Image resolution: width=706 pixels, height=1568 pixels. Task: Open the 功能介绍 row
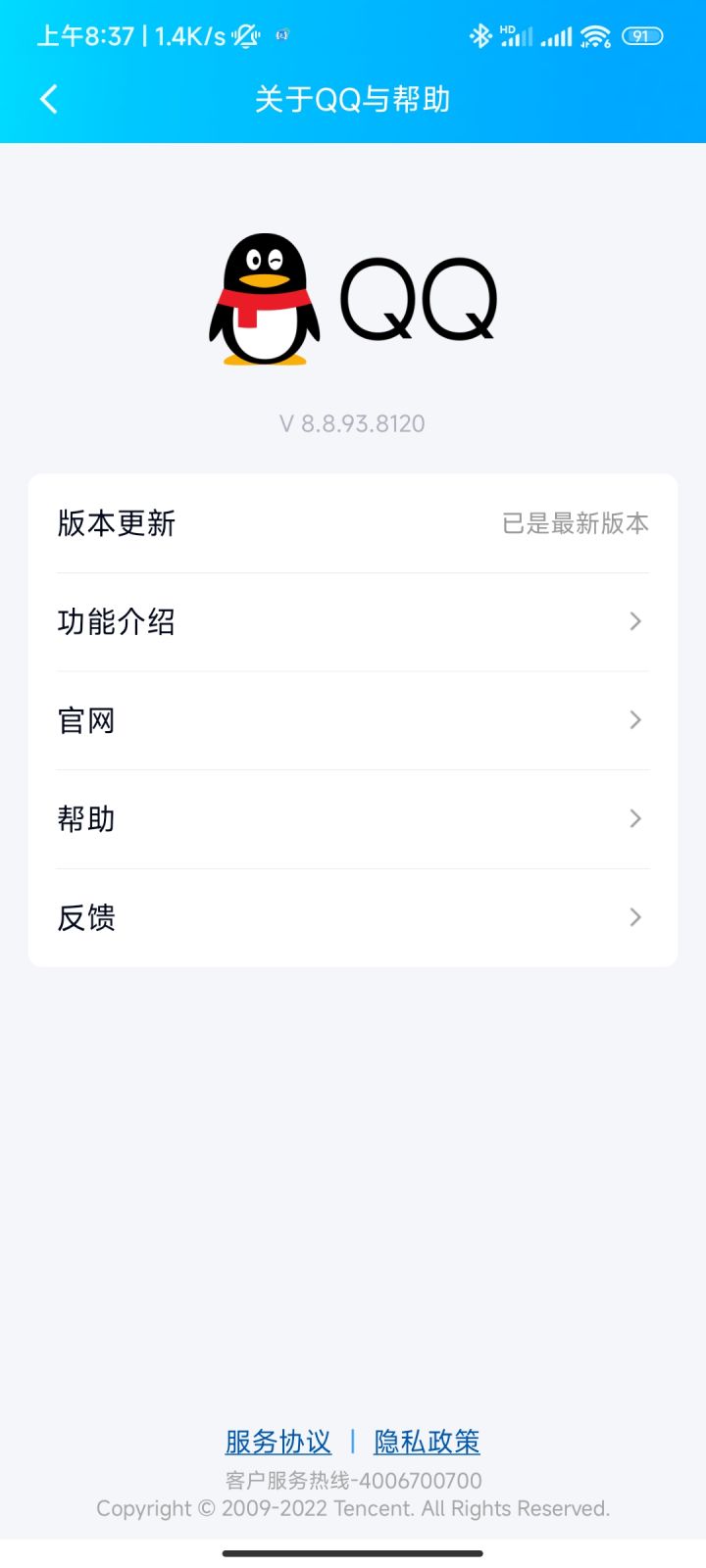point(353,621)
